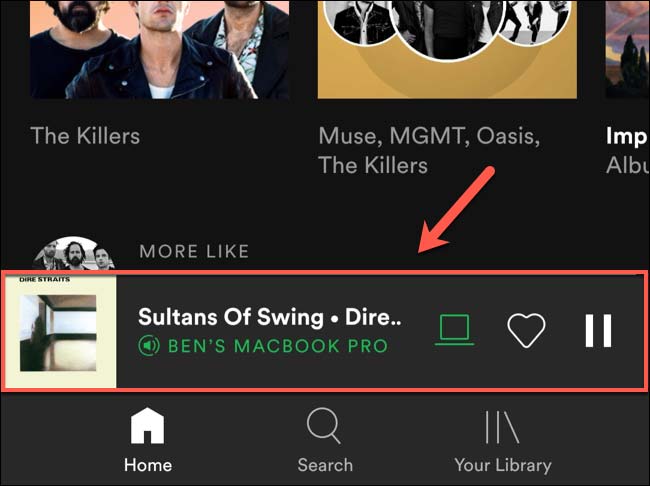Open now playing bar for Sultans Of Swing
Image resolution: width=650 pixels, height=486 pixels.
[x=270, y=330]
